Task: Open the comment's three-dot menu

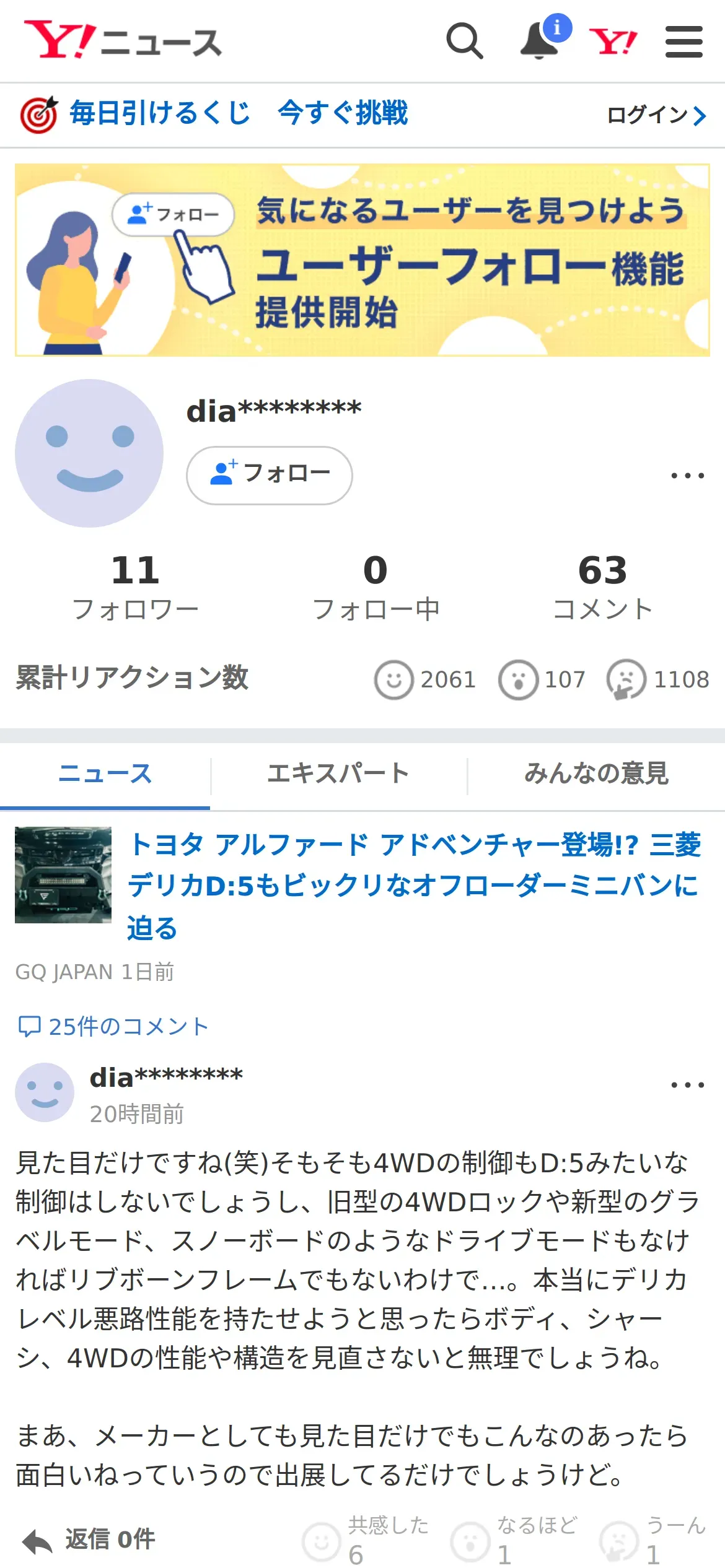Action: pyautogui.click(x=688, y=1085)
